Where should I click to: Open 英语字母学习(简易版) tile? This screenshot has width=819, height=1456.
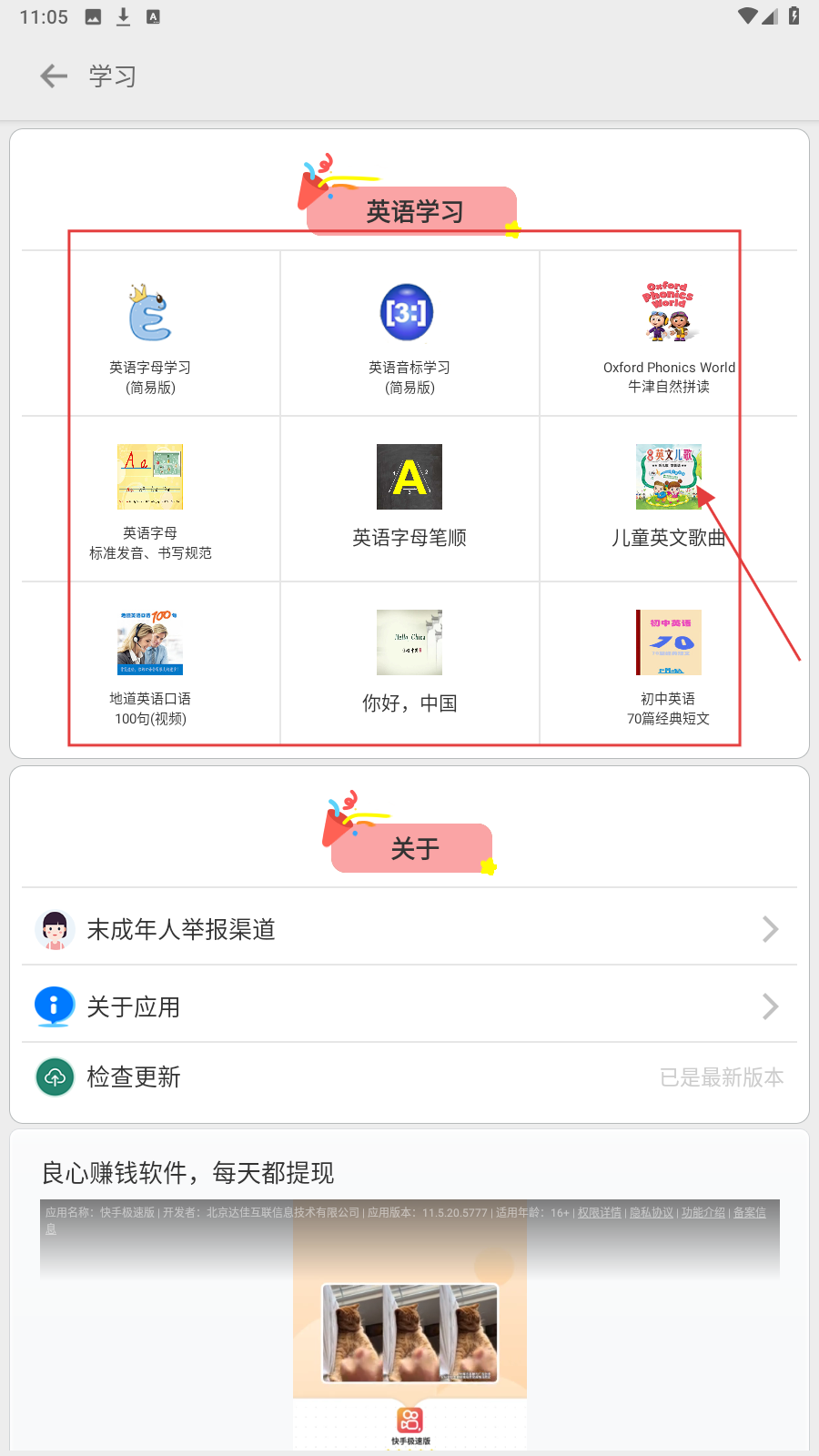(x=150, y=335)
